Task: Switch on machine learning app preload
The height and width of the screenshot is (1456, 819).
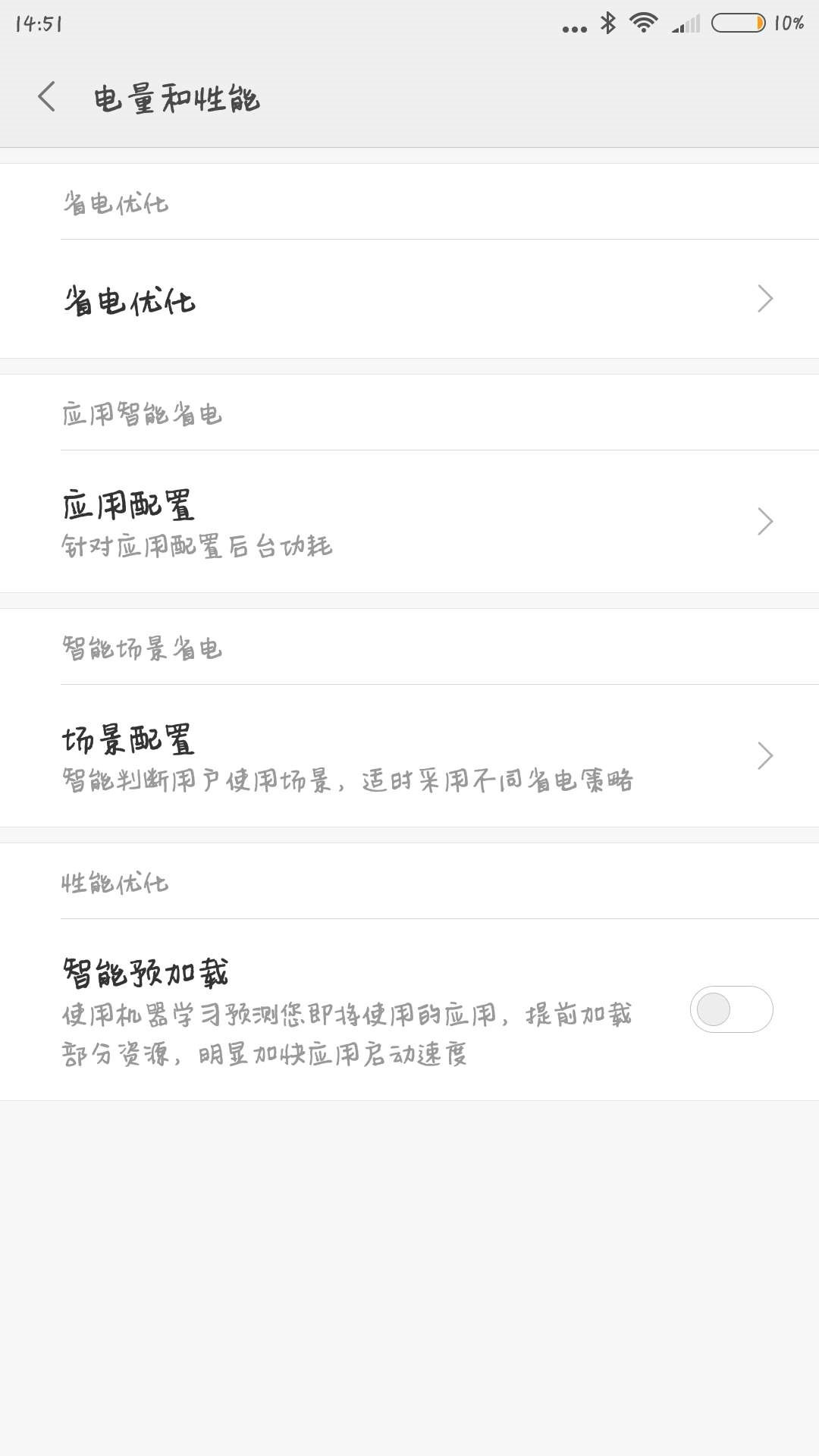Action: [x=730, y=1011]
